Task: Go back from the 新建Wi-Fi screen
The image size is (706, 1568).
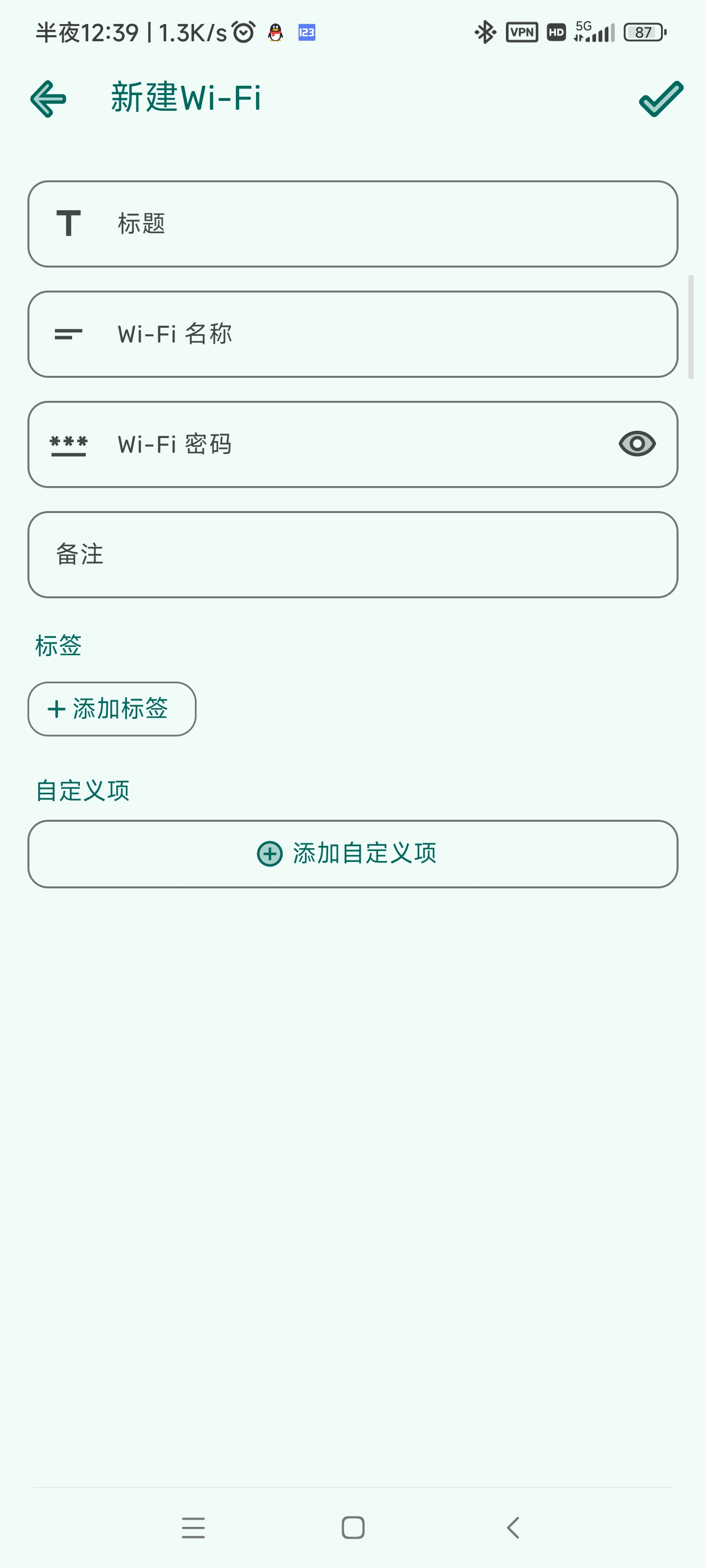Action: 48,98
